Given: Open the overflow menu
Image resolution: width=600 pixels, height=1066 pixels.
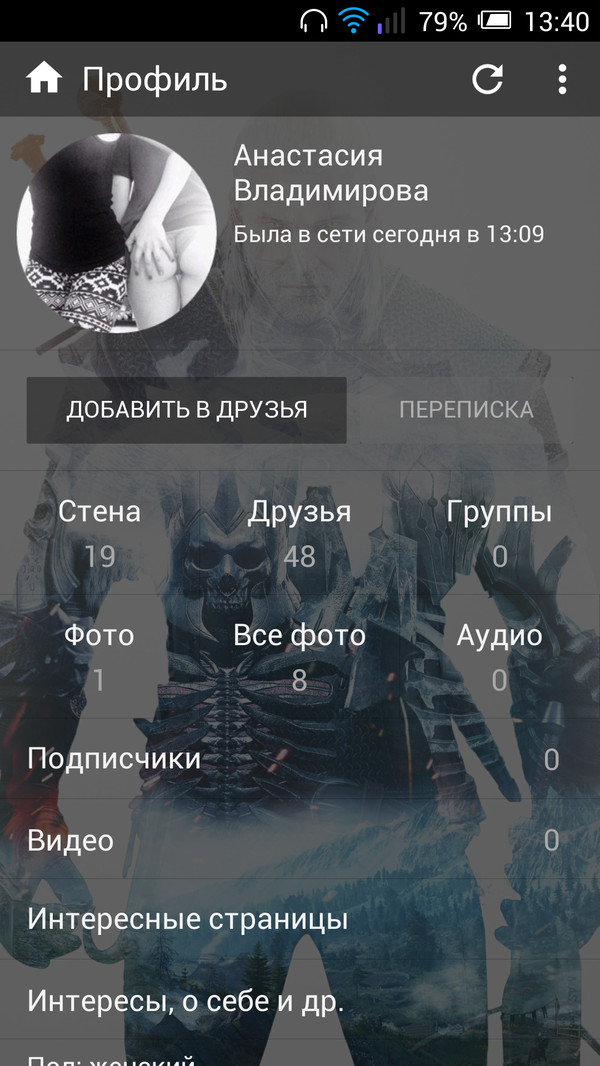Looking at the screenshot, I should point(562,79).
